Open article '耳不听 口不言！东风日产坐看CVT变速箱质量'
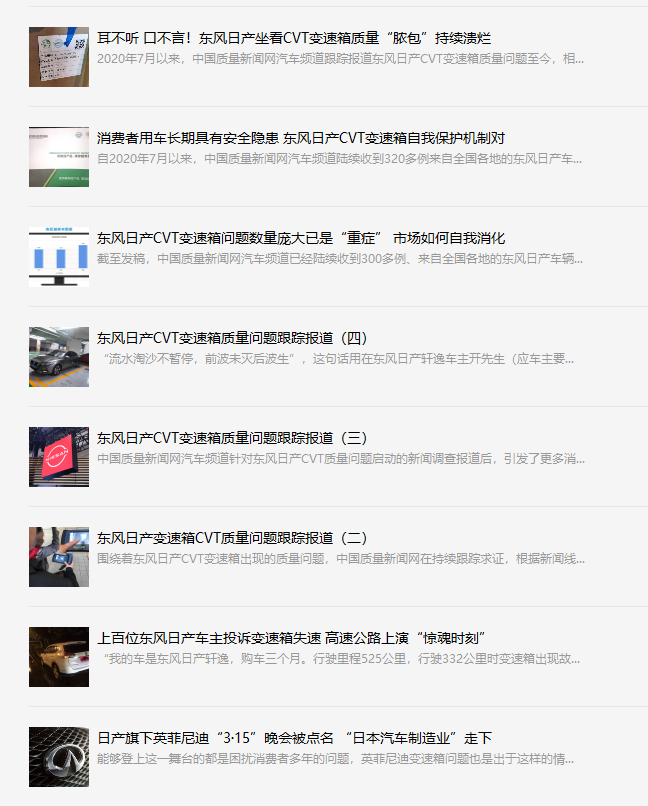The image size is (648, 806). pos(293,38)
